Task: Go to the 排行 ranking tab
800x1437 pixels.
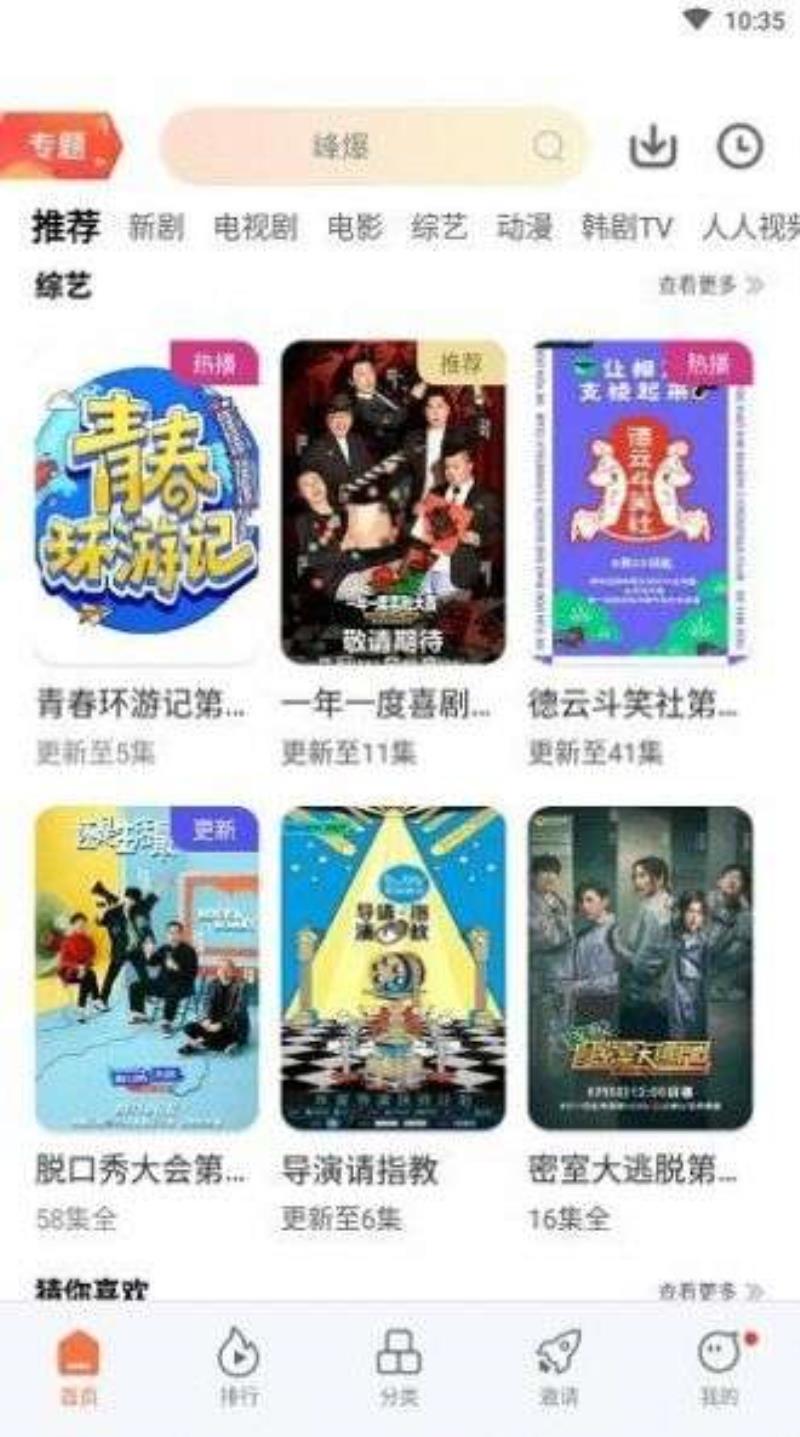Action: (x=238, y=1367)
